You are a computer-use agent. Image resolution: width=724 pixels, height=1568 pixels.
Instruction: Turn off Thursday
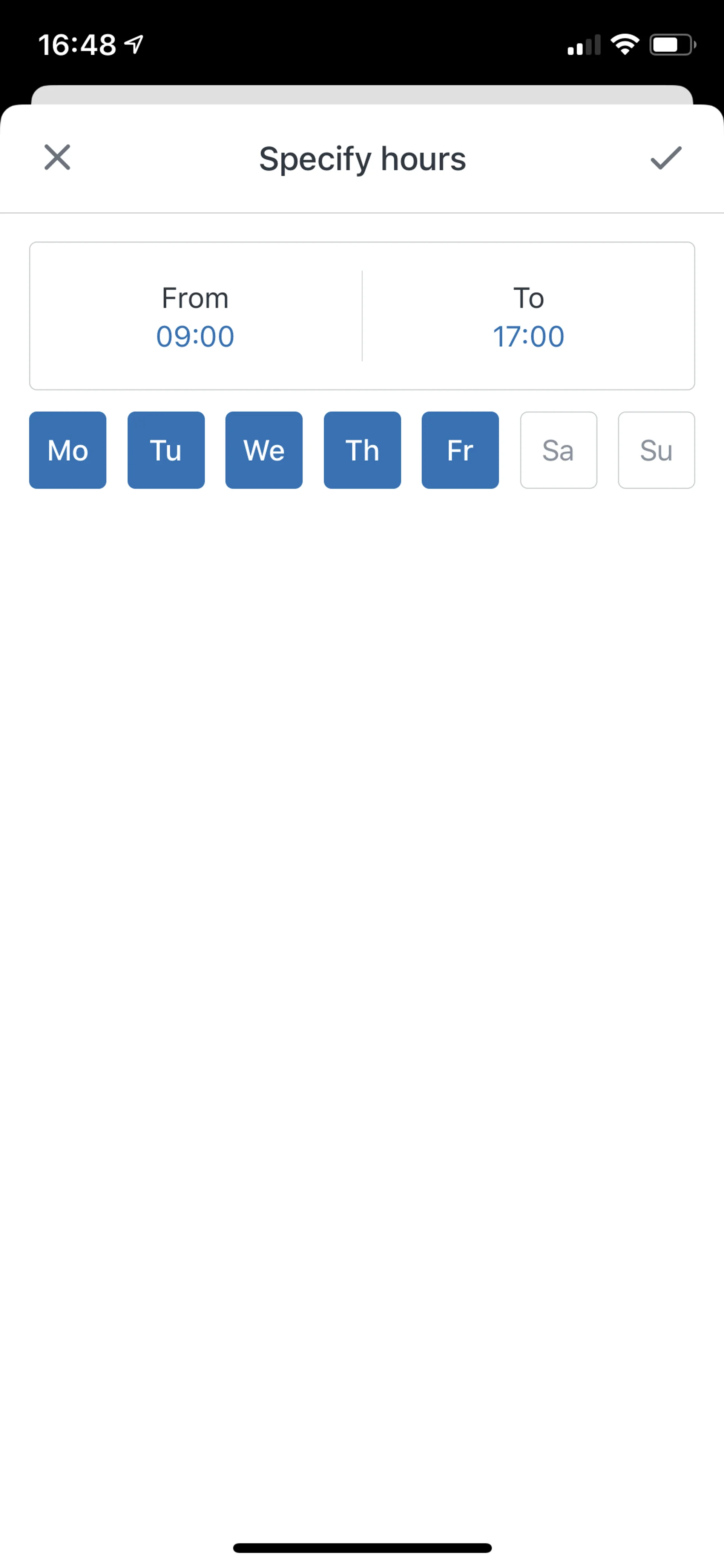(362, 450)
